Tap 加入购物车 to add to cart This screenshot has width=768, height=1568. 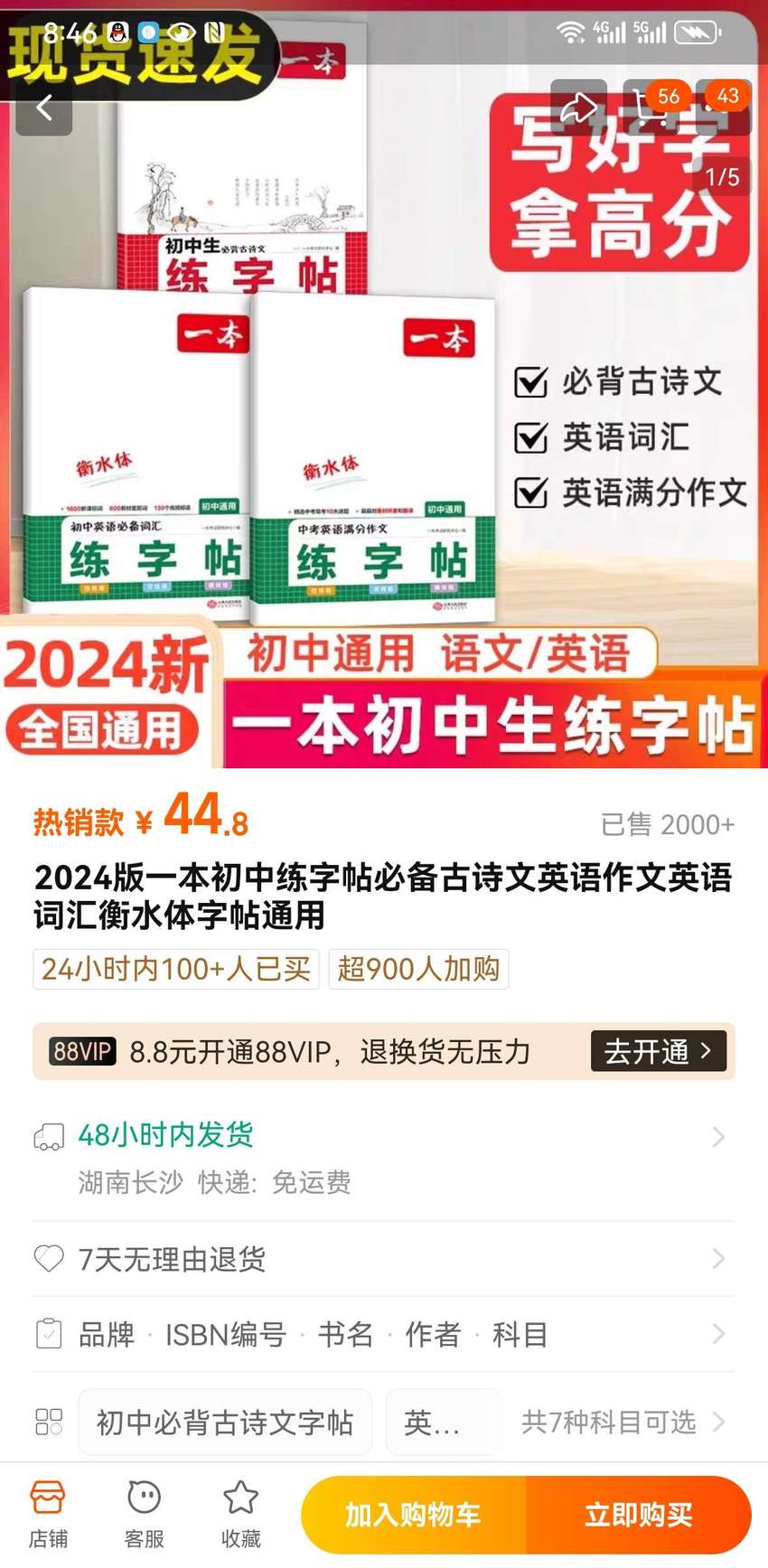point(413,1515)
